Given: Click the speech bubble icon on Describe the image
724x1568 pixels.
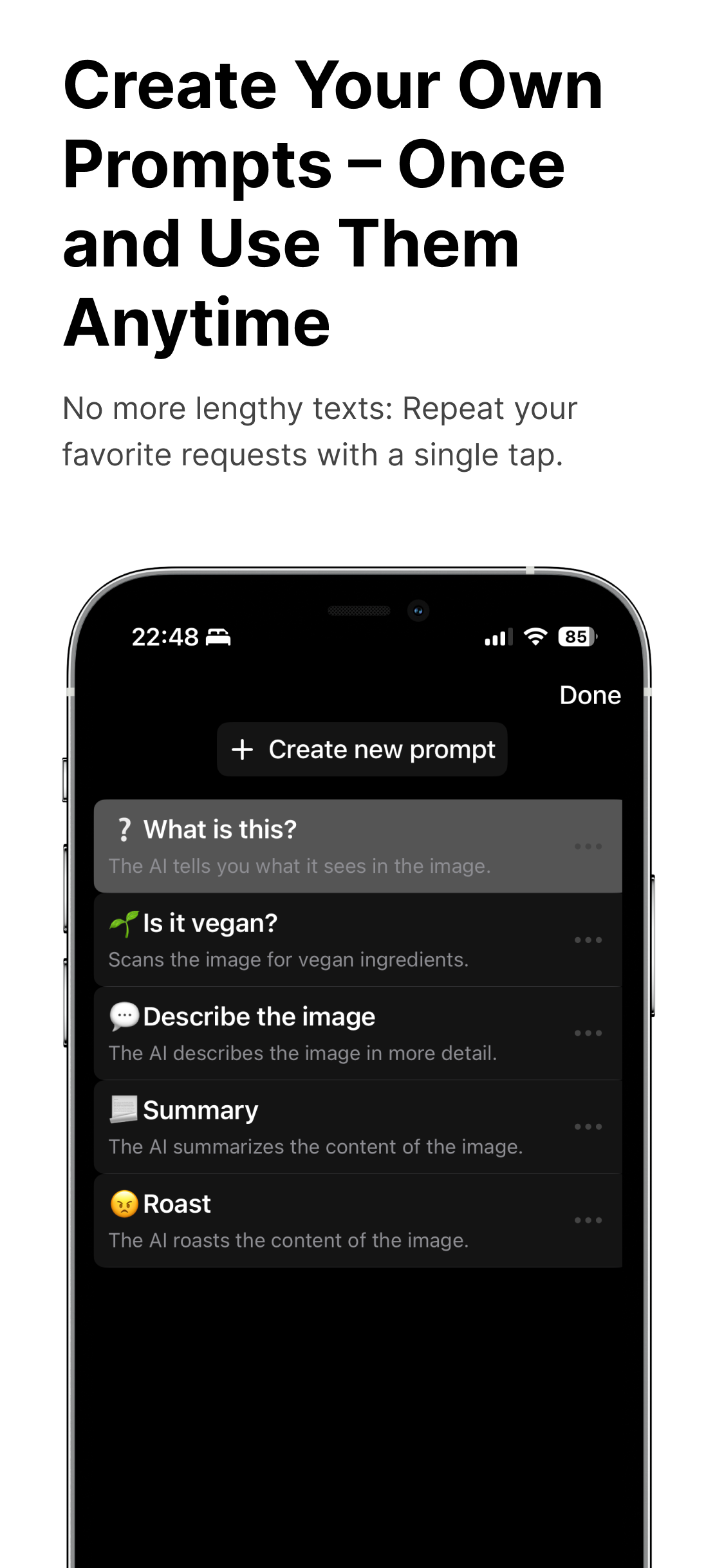Looking at the screenshot, I should pyautogui.click(x=122, y=1015).
